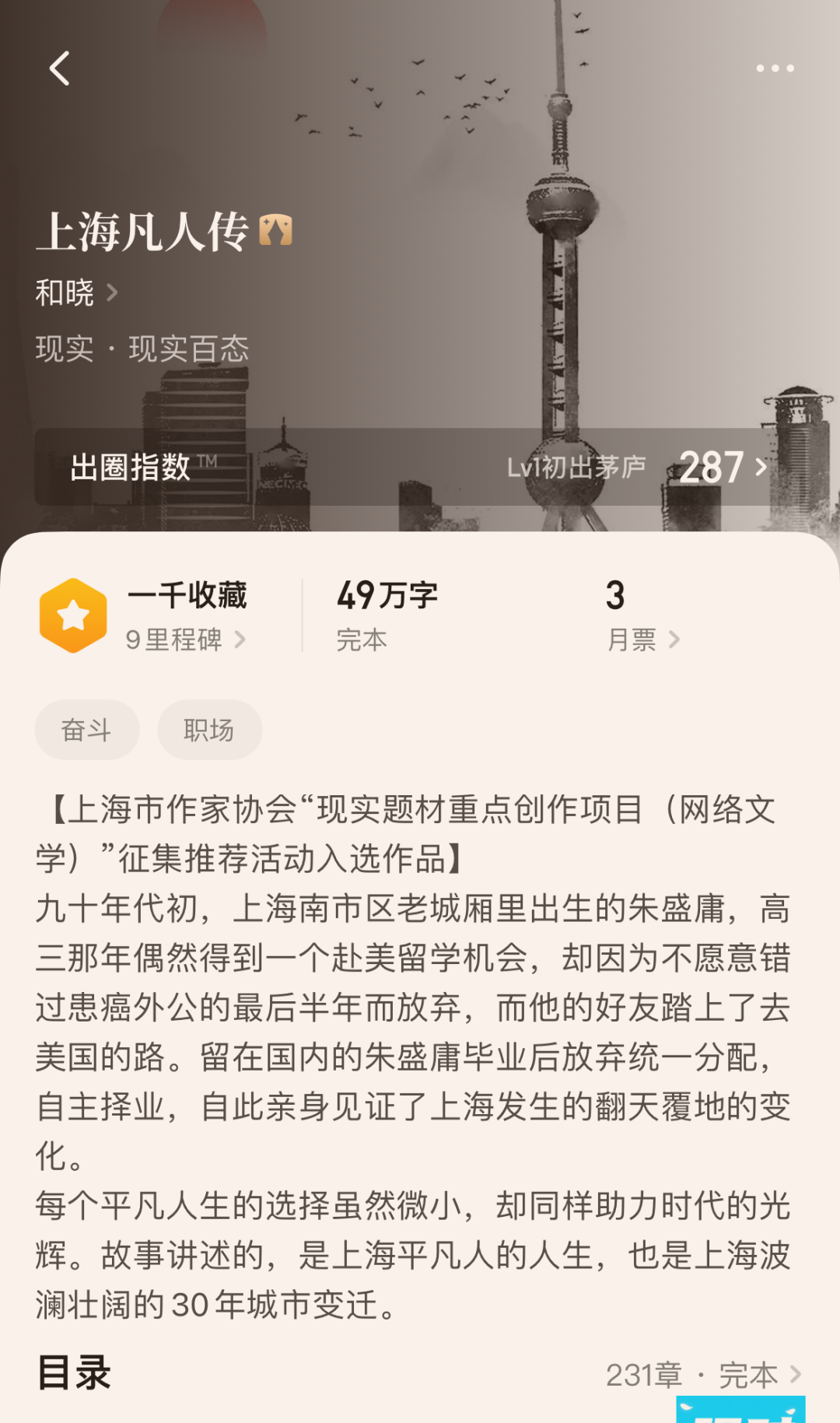Open the 现实百态 category

(x=188, y=349)
